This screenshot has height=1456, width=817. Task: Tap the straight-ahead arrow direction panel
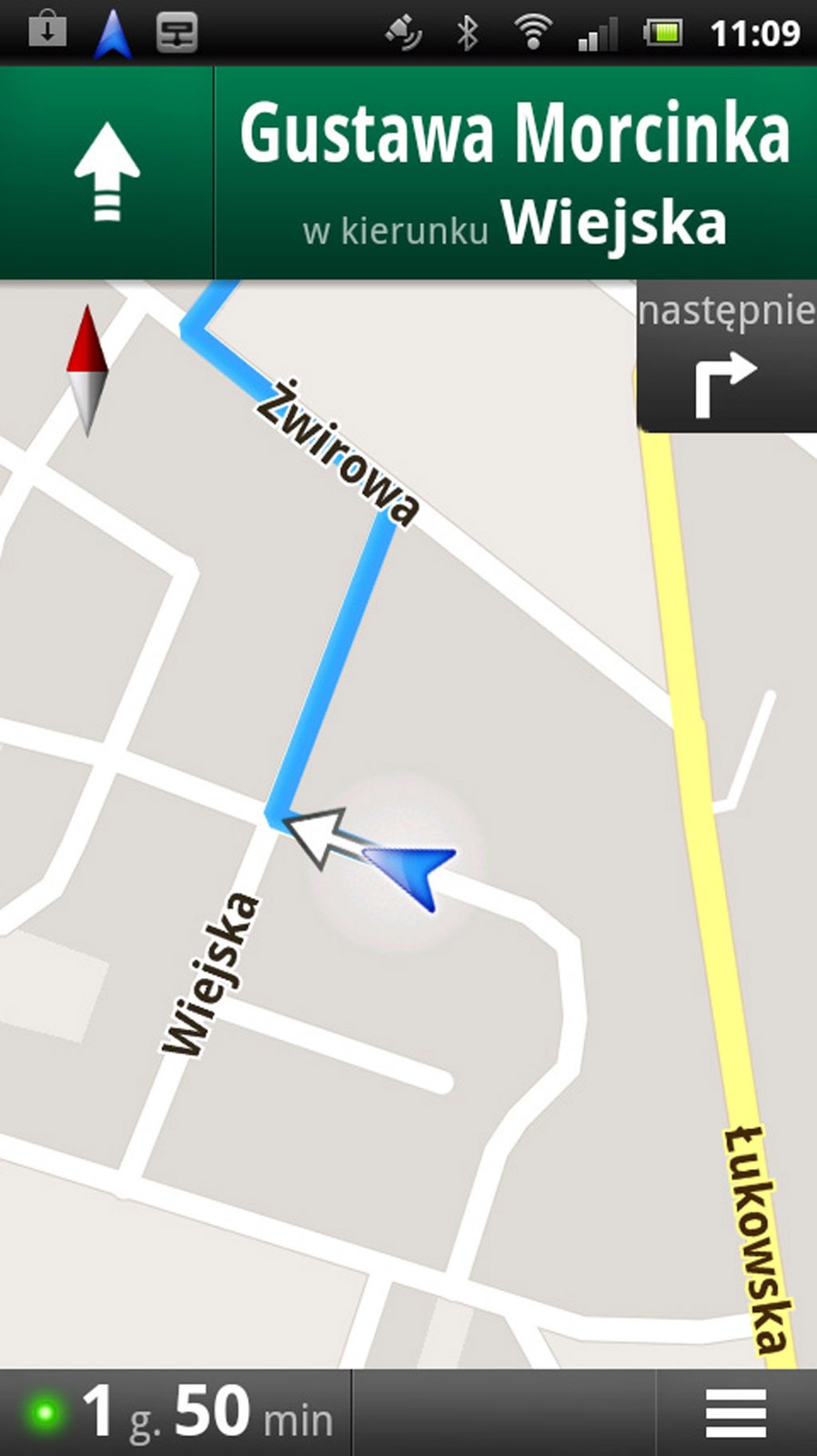(x=106, y=173)
